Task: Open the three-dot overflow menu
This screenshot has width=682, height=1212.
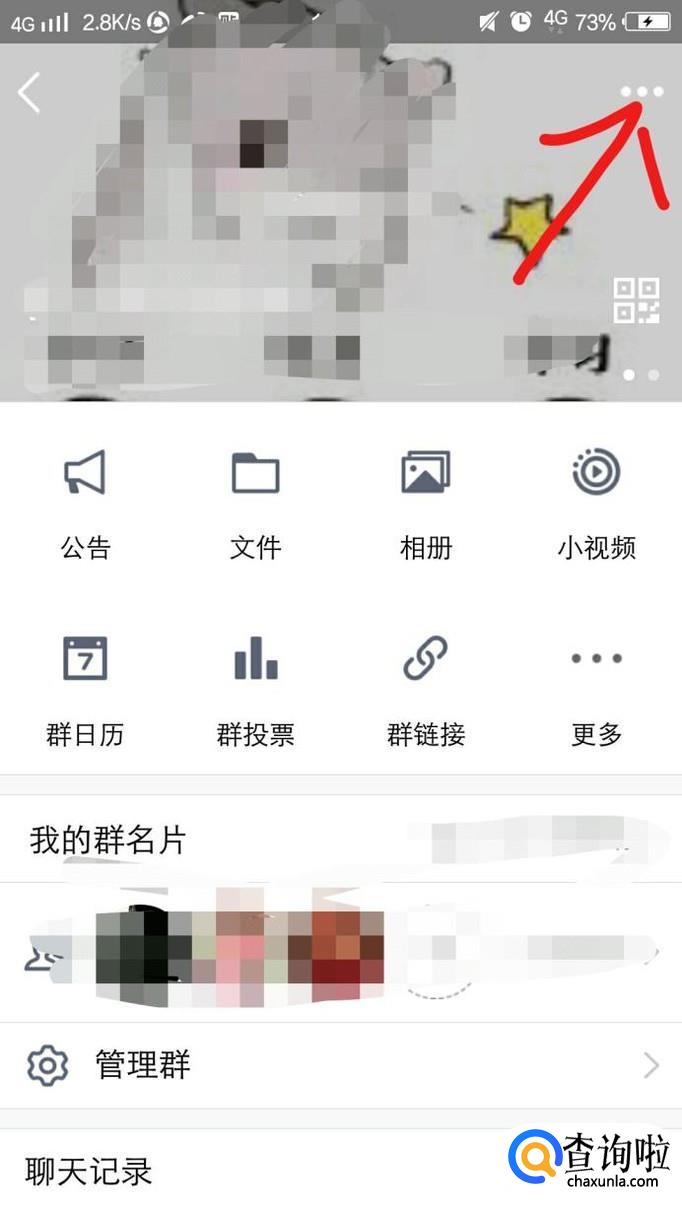Action: coord(641,92)
